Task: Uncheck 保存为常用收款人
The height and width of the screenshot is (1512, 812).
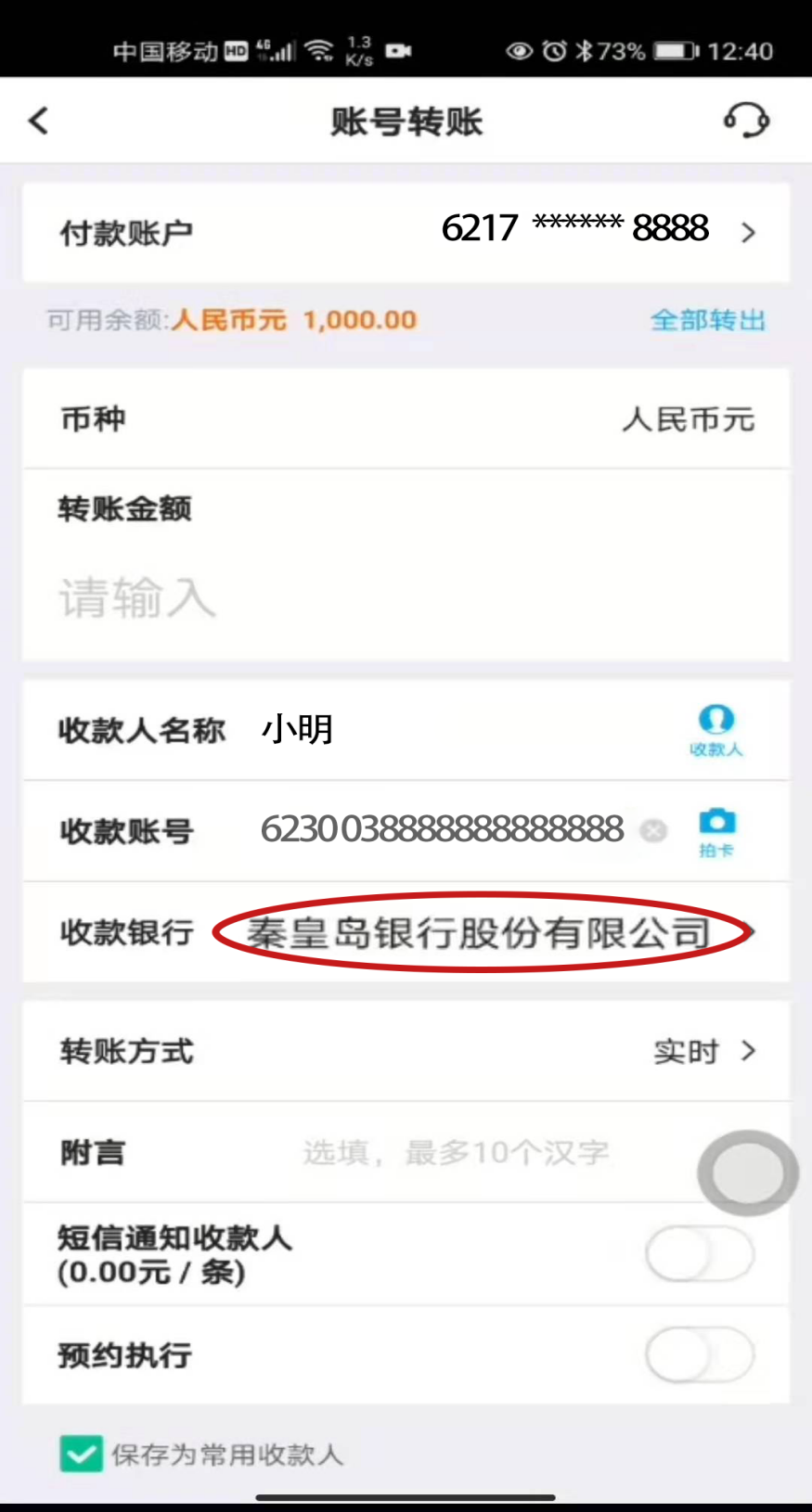Action: pyautogui.click(x=82, y=1454)
